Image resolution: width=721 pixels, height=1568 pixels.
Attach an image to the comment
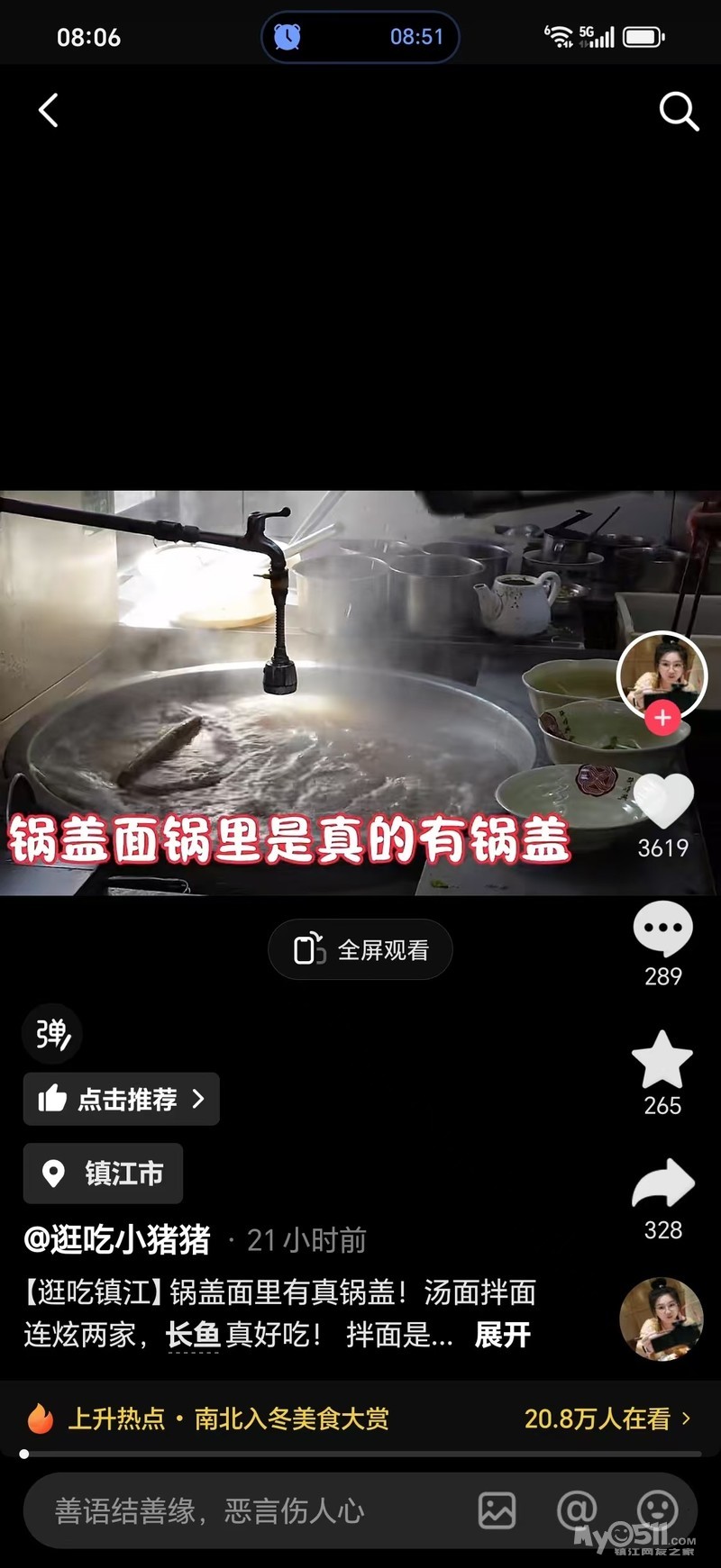pyautogui.click(x=497, y=1510)
